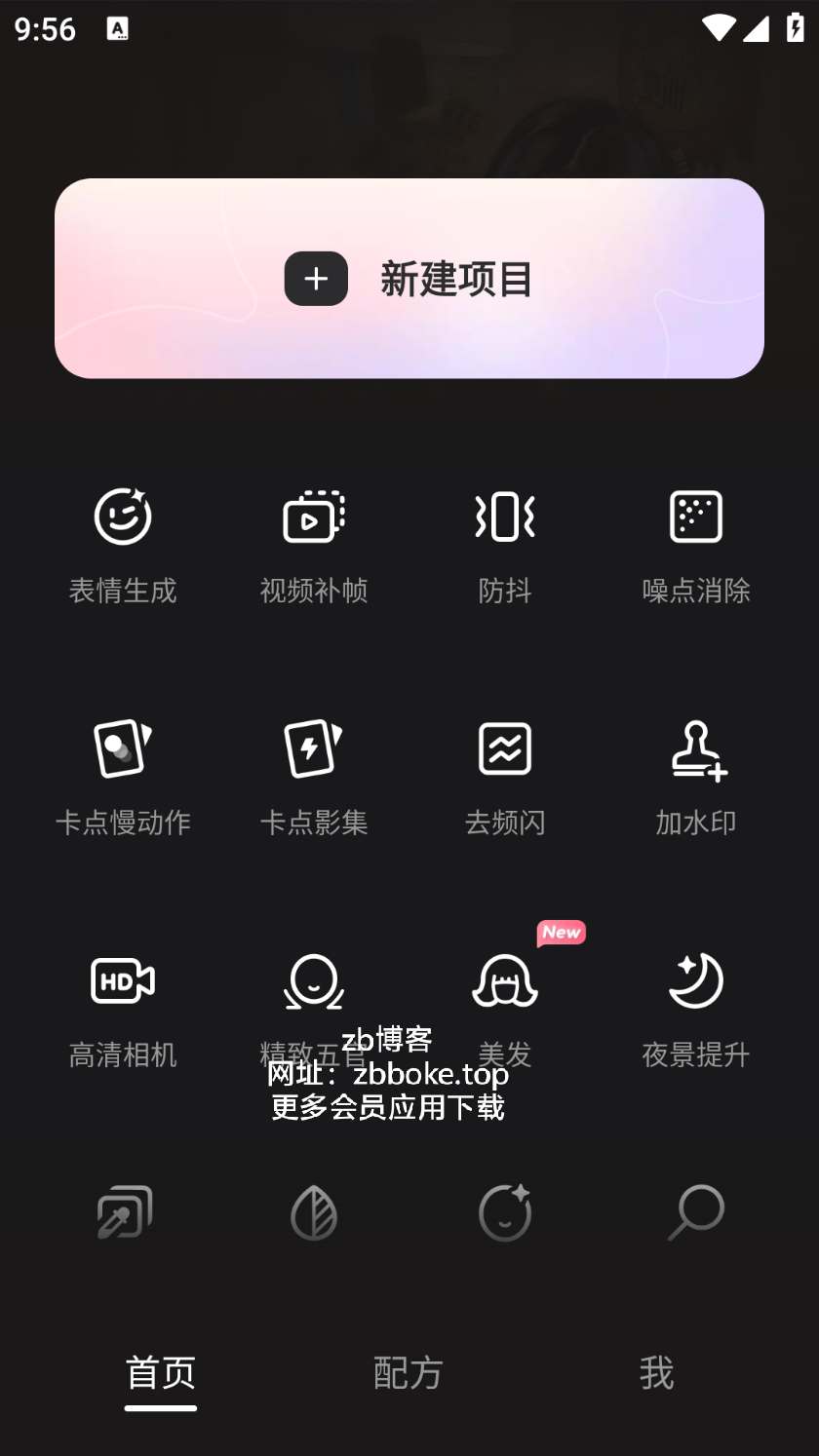This screenshot has width=819, height=1456.
Task: Open 卡点影集 feature
Action: point(314,779)
